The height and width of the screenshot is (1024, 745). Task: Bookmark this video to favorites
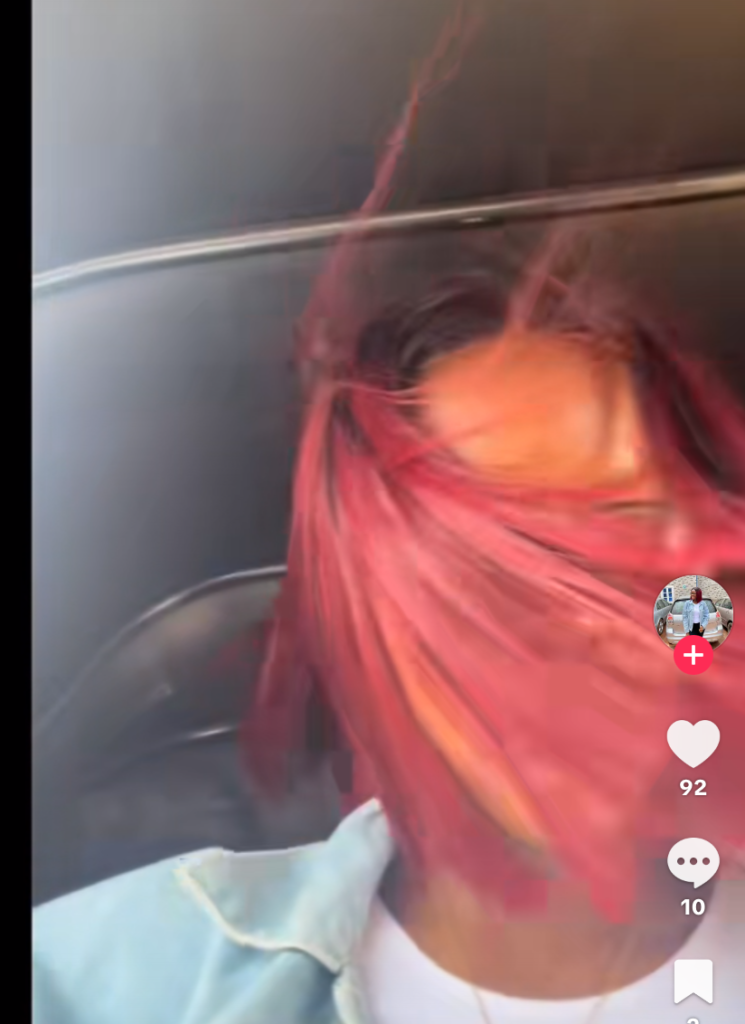[693, 981]
